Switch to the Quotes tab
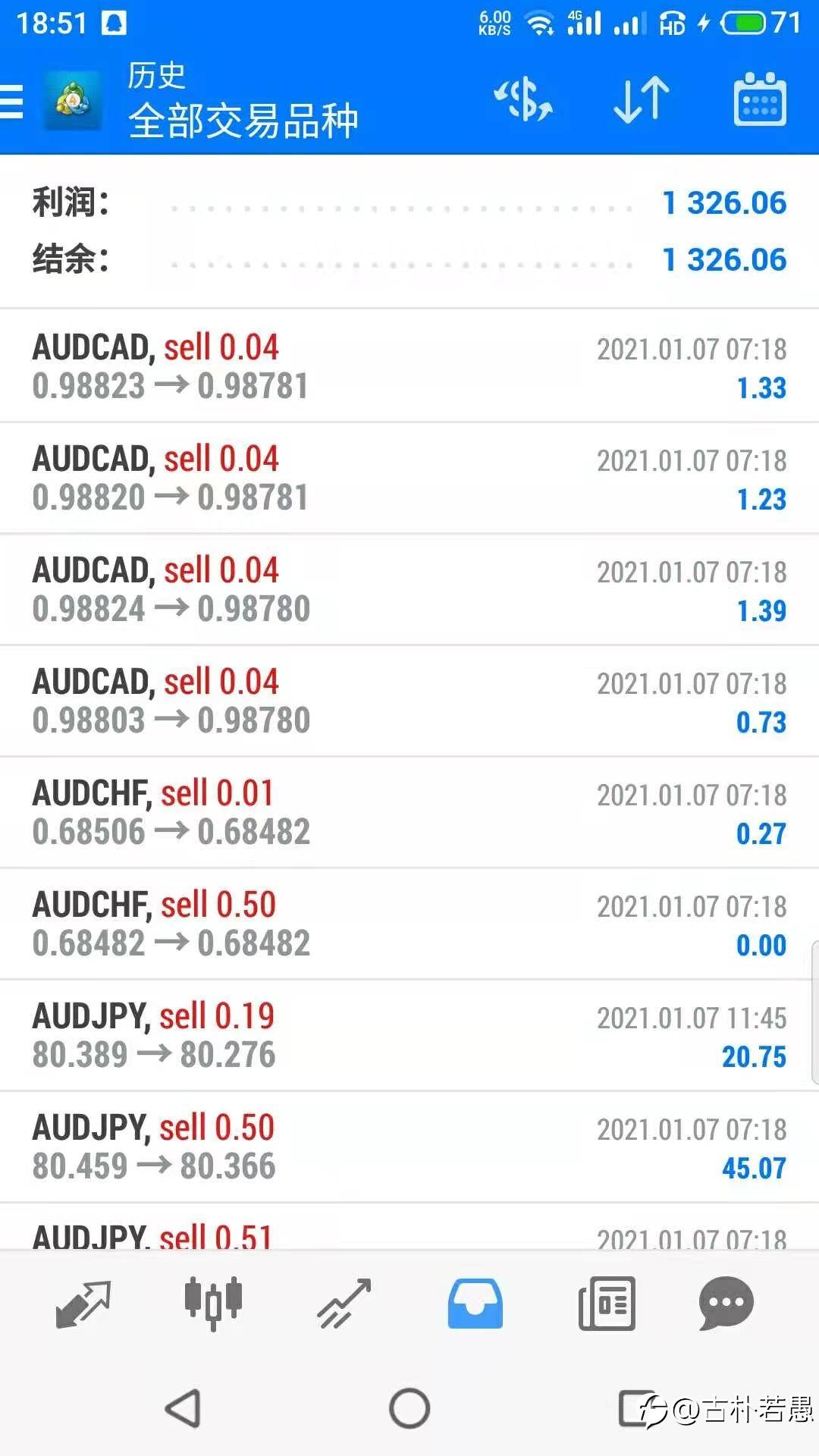This screenshot has width=819, height=1456. tap(83, 1304)
